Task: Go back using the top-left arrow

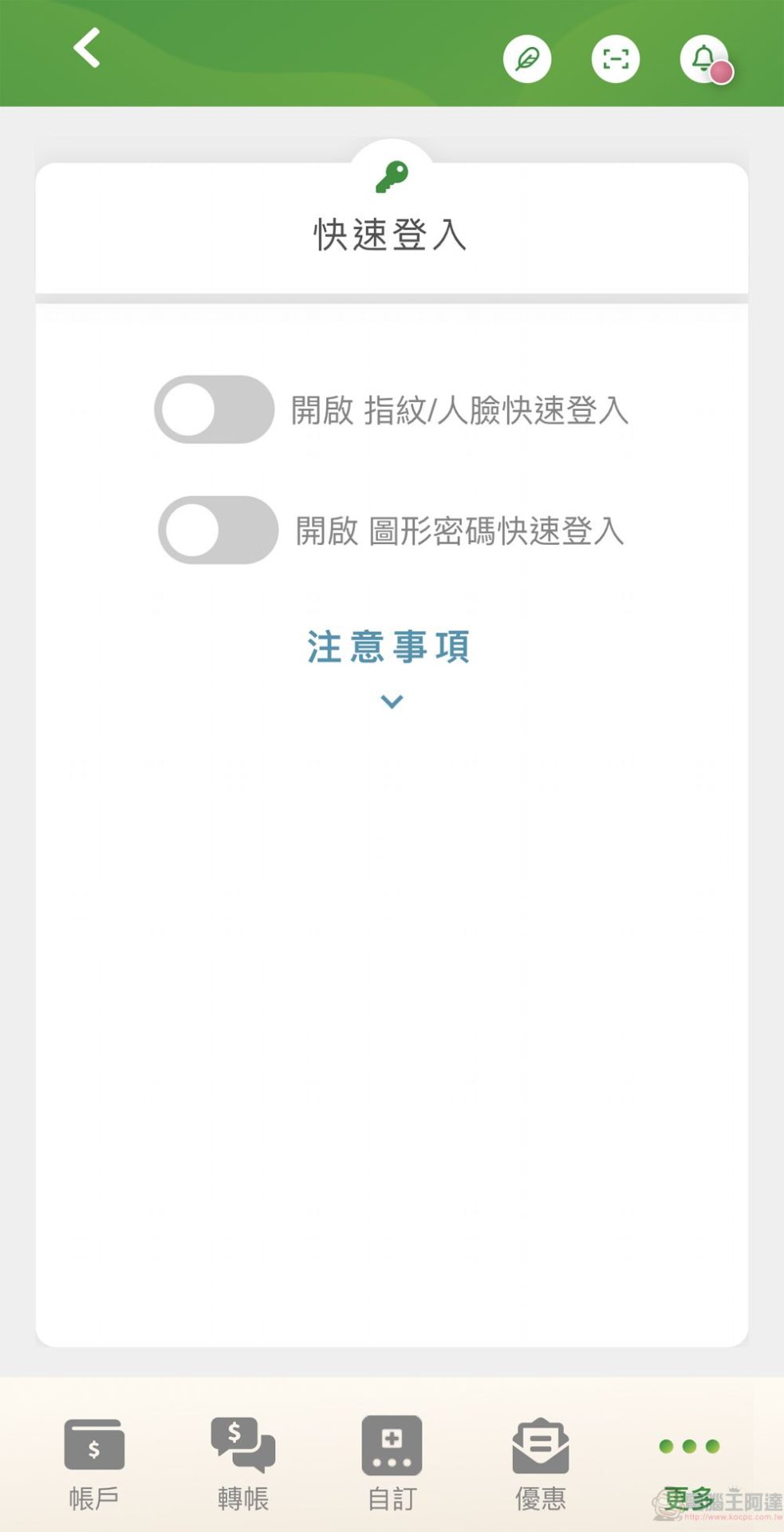Action: point(86,49)
